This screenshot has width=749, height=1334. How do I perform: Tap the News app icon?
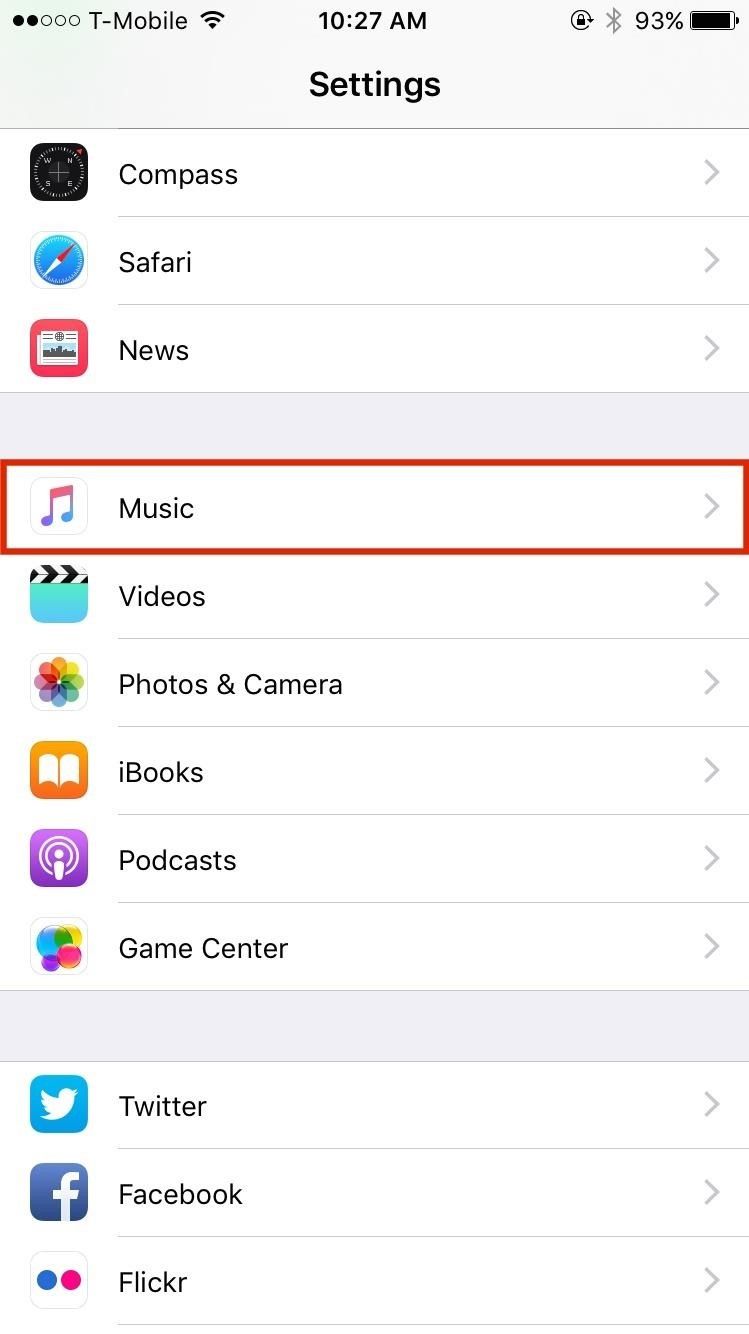(x=58, y=348)
